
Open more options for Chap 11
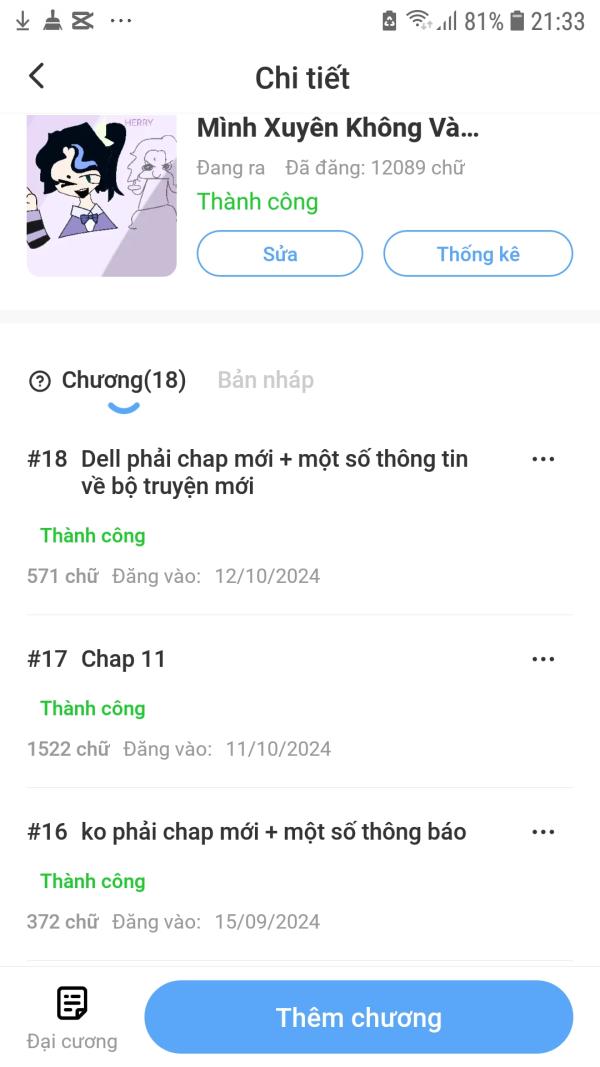[x=543, y=659]
